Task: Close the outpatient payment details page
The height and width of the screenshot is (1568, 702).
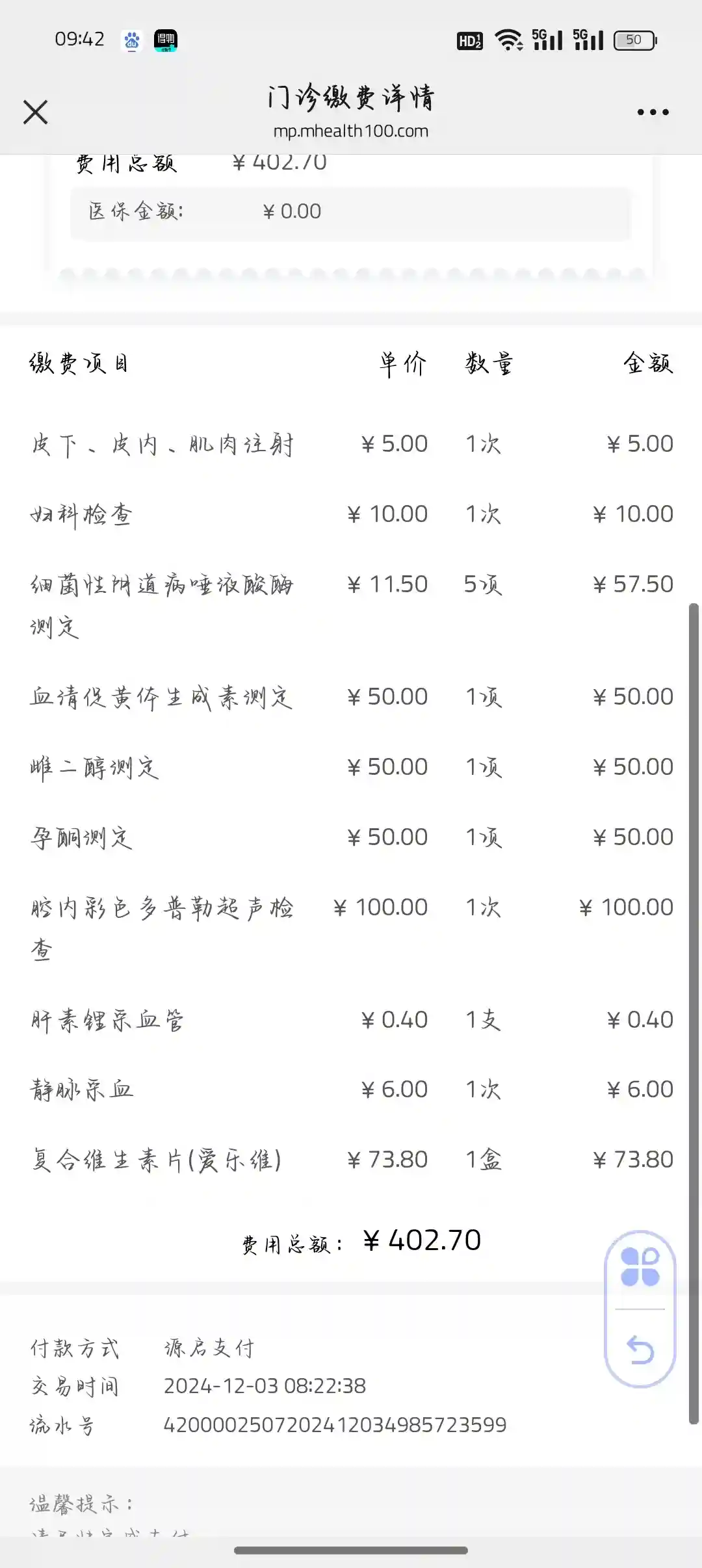Action: [x=36, y=112]
